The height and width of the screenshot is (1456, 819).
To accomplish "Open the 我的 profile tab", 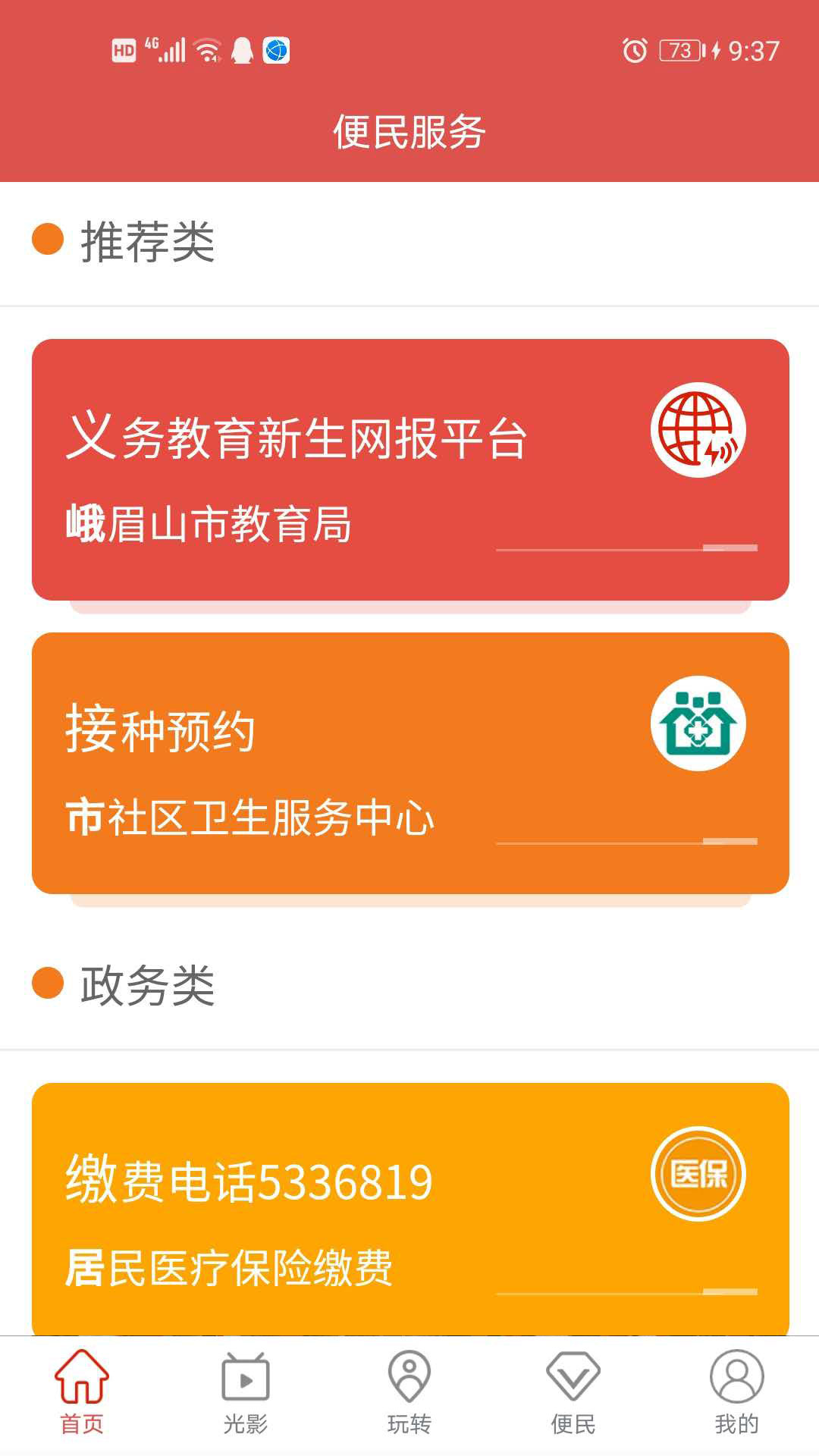I will pyautogui.click(x=736, y=1392).
